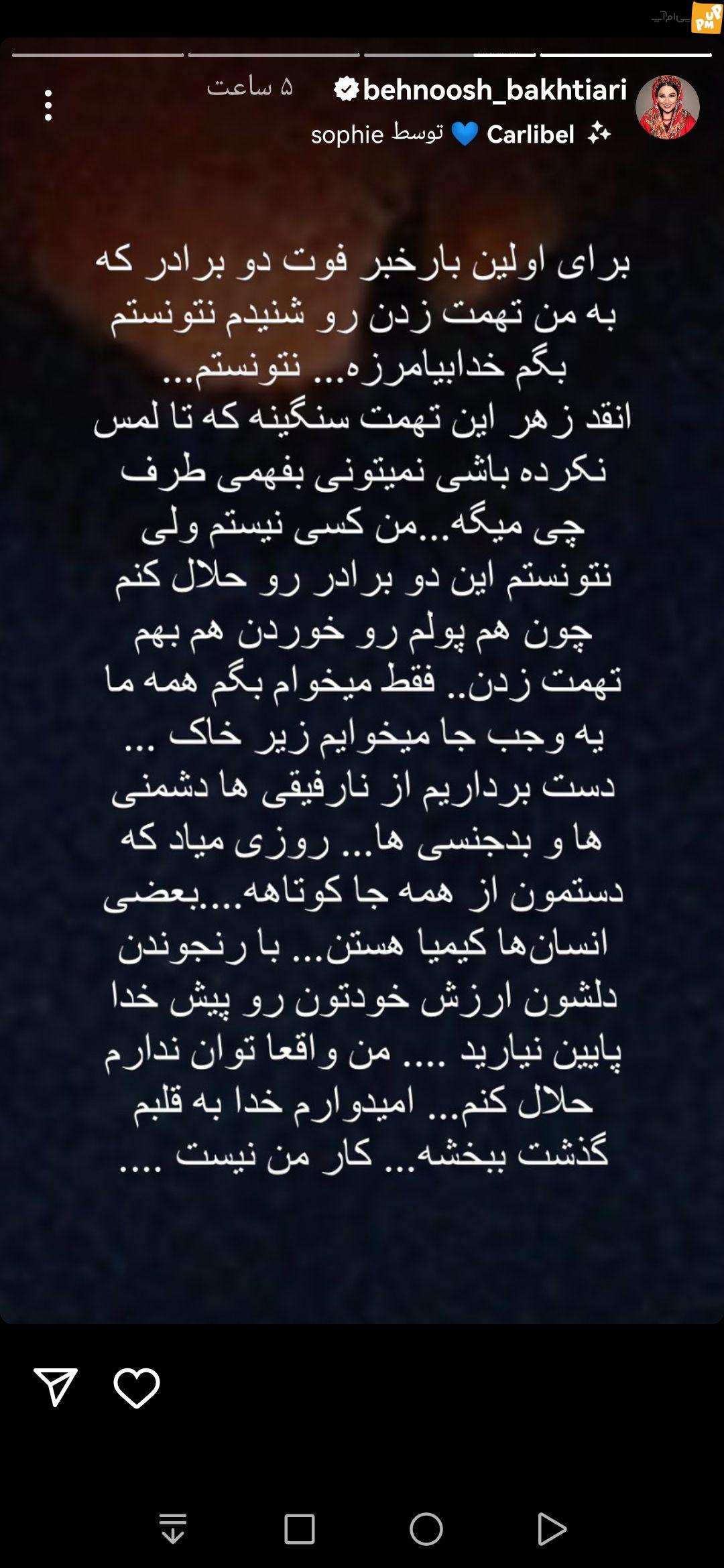This screenshot has height=1568, width=724.
Task: Open recent apps with the square button
Action: point(300,1529)
